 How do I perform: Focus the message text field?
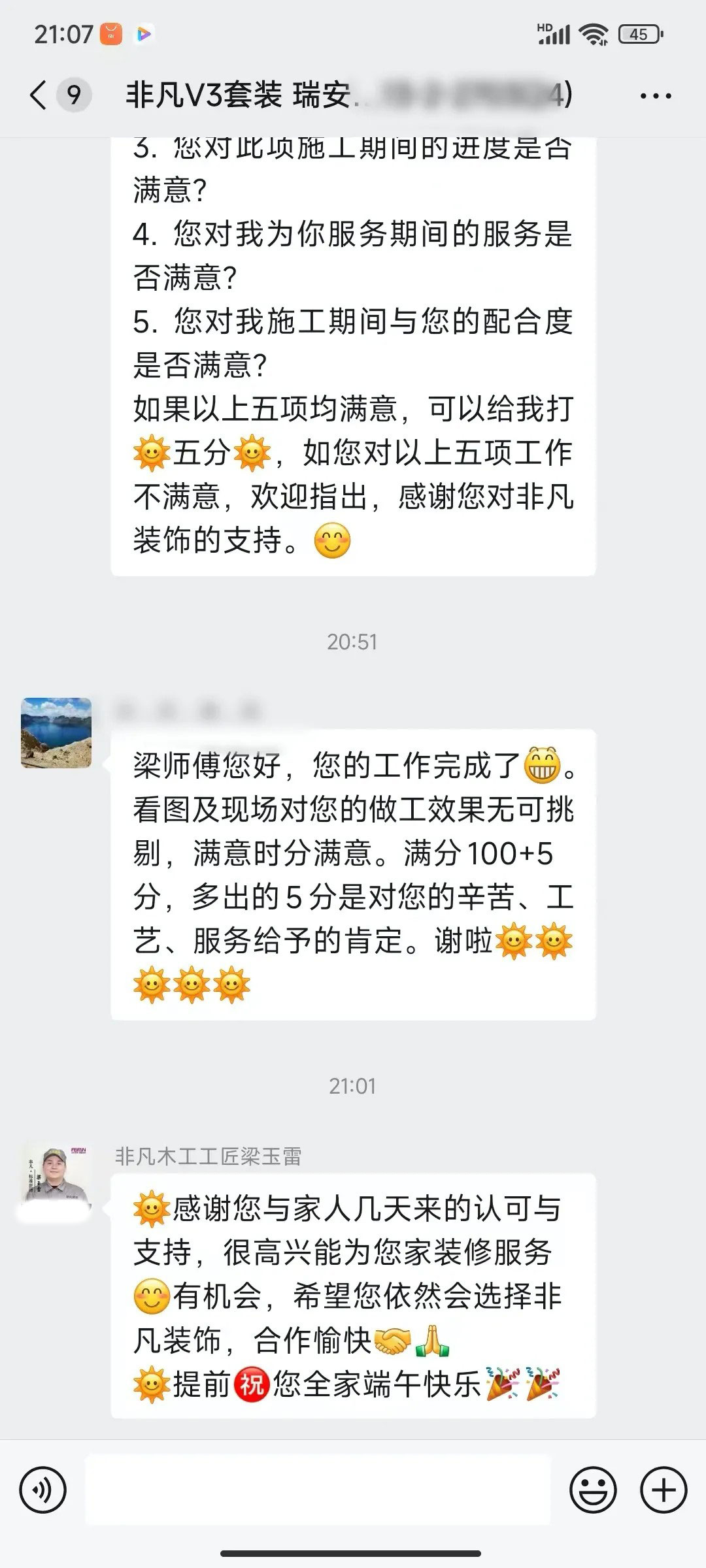coord(318,1491)
